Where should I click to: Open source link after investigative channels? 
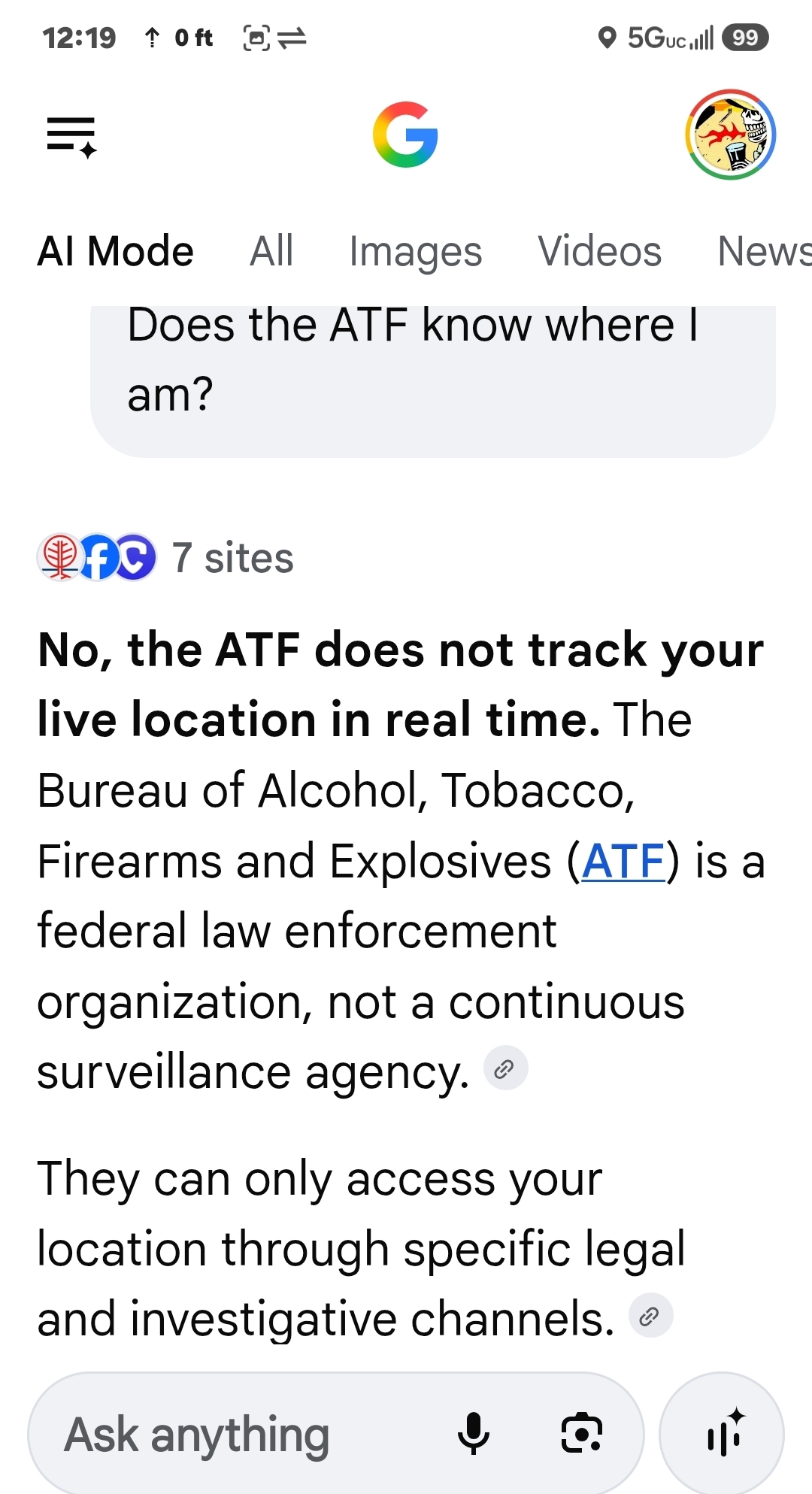tap(650, 1316)
